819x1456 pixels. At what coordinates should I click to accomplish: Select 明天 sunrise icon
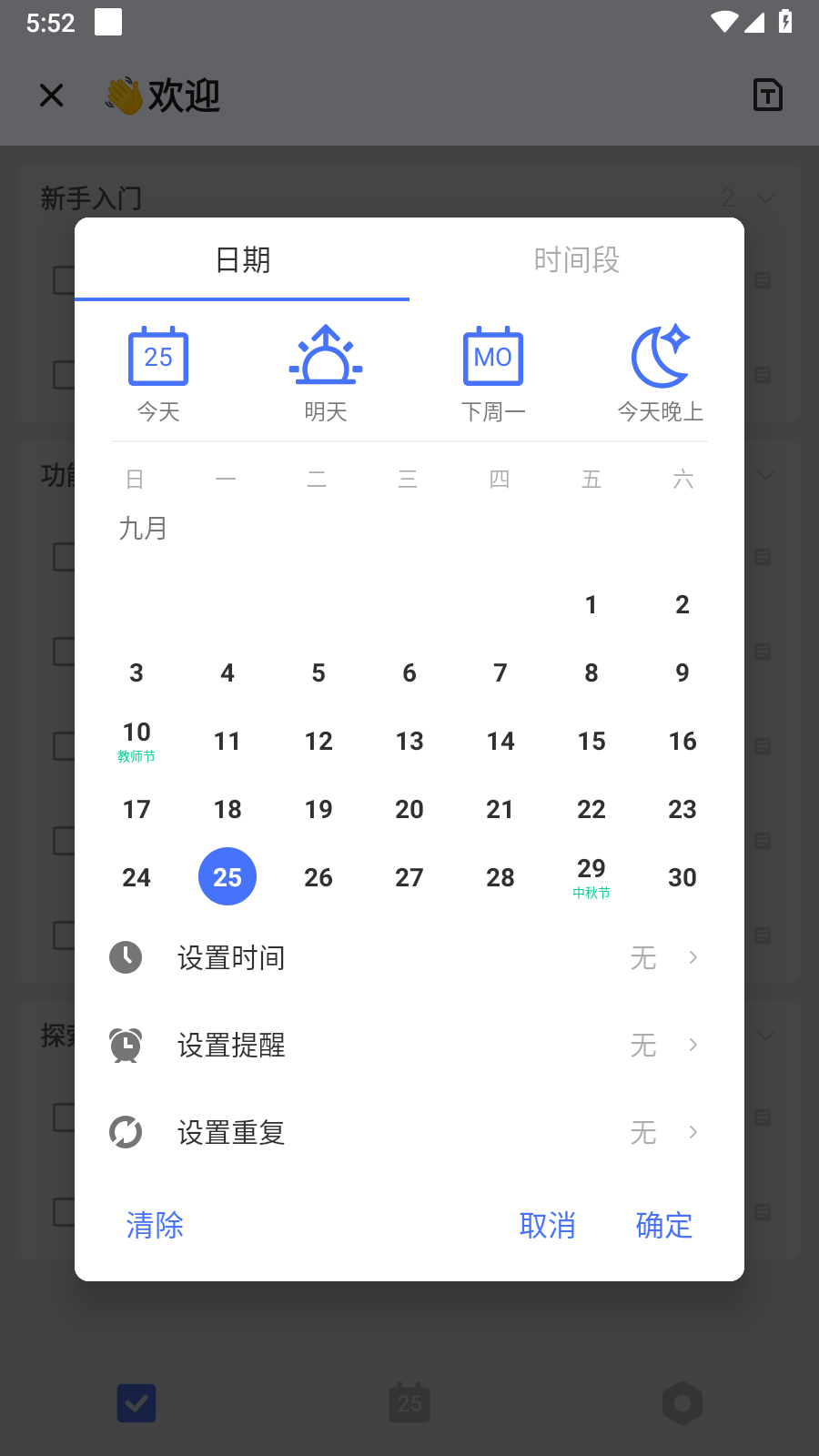pos(325,357)
